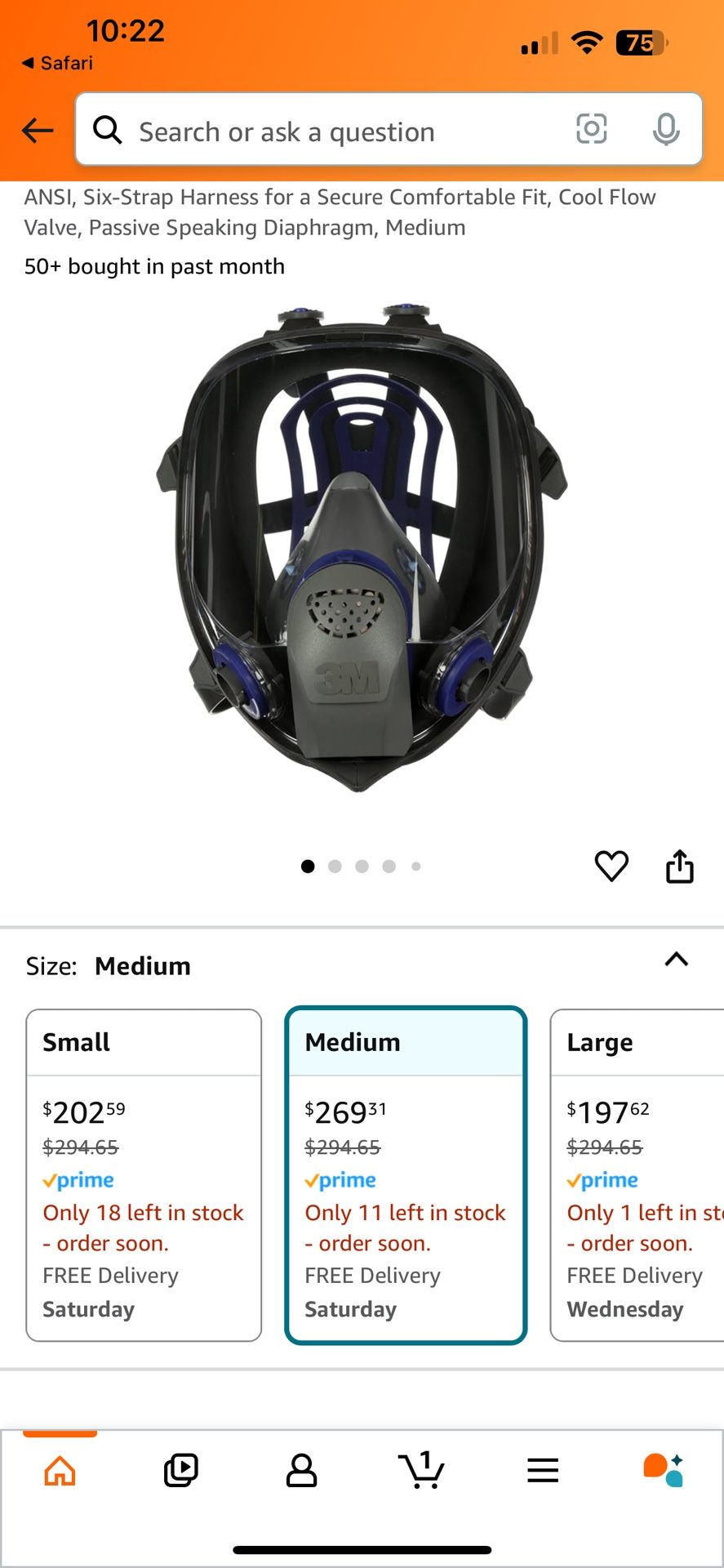The width and height of the screenshot is (724, 1568).
Task: Share this product
Action: [679, 866]
